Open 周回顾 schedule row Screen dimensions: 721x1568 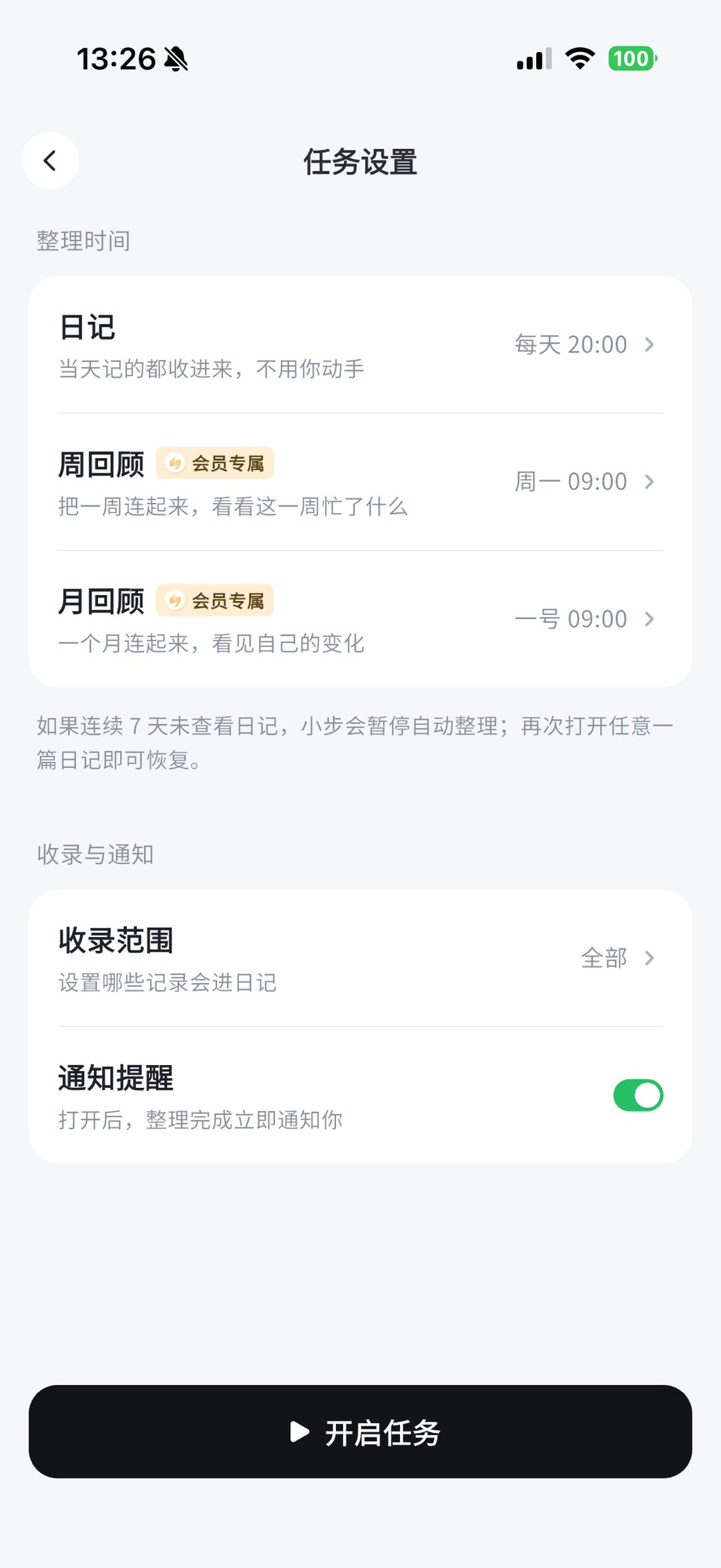360,482
